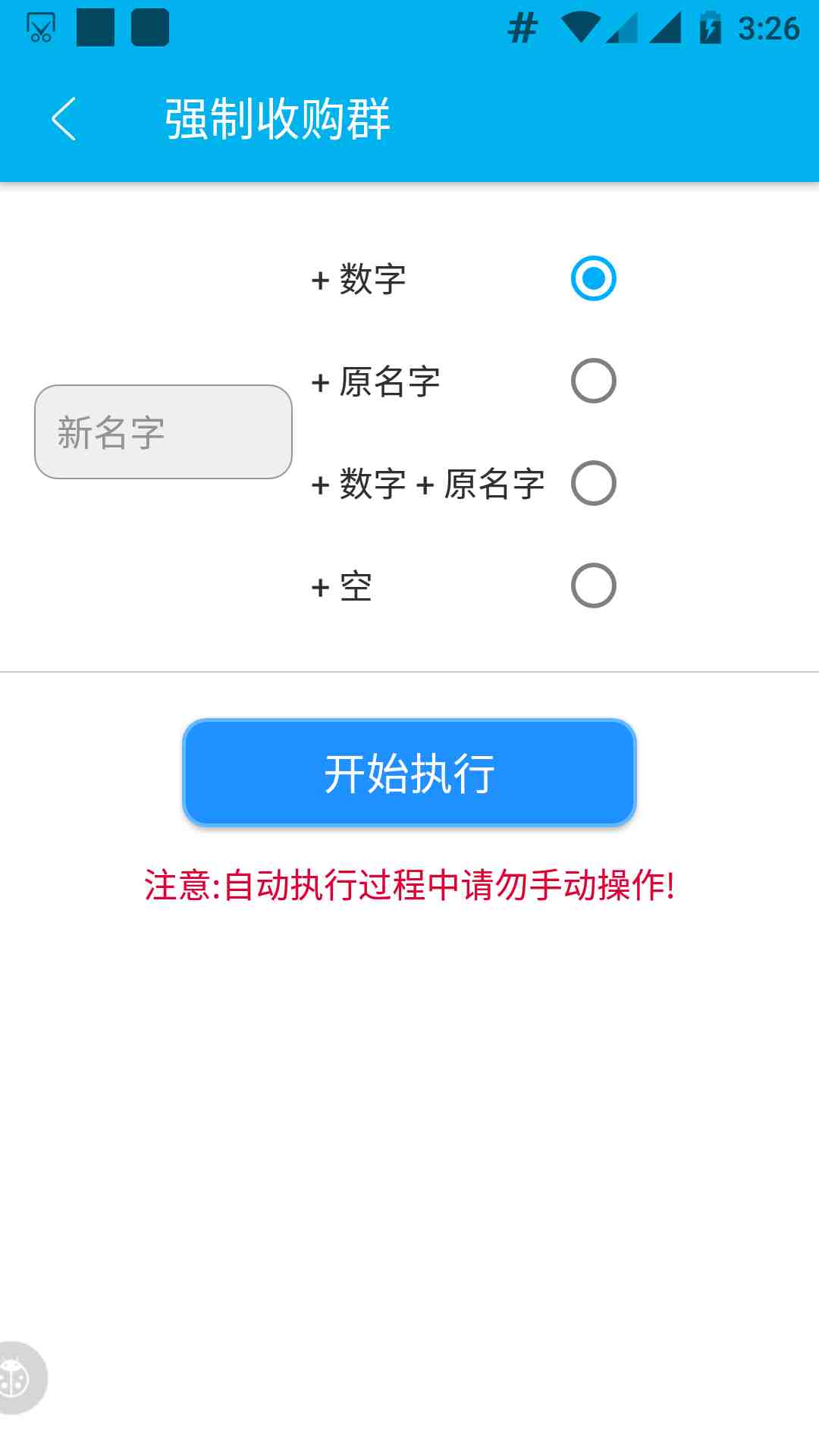Open the floating debug bug icon
Screen dimensions: 819x1456
point(17,1377)
